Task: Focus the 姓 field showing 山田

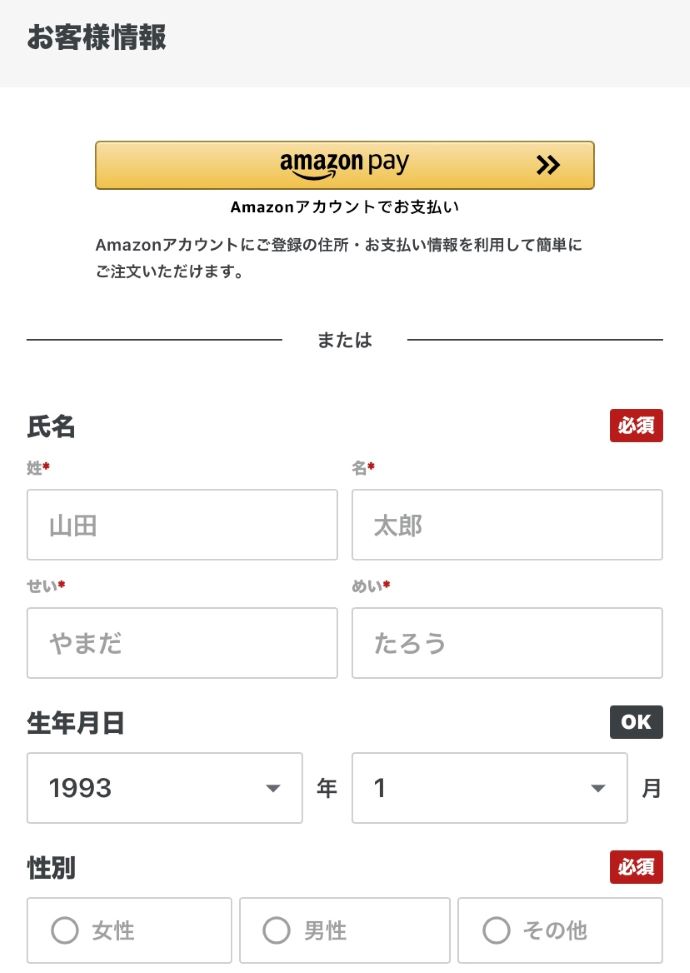Action: tap(182, 525)
